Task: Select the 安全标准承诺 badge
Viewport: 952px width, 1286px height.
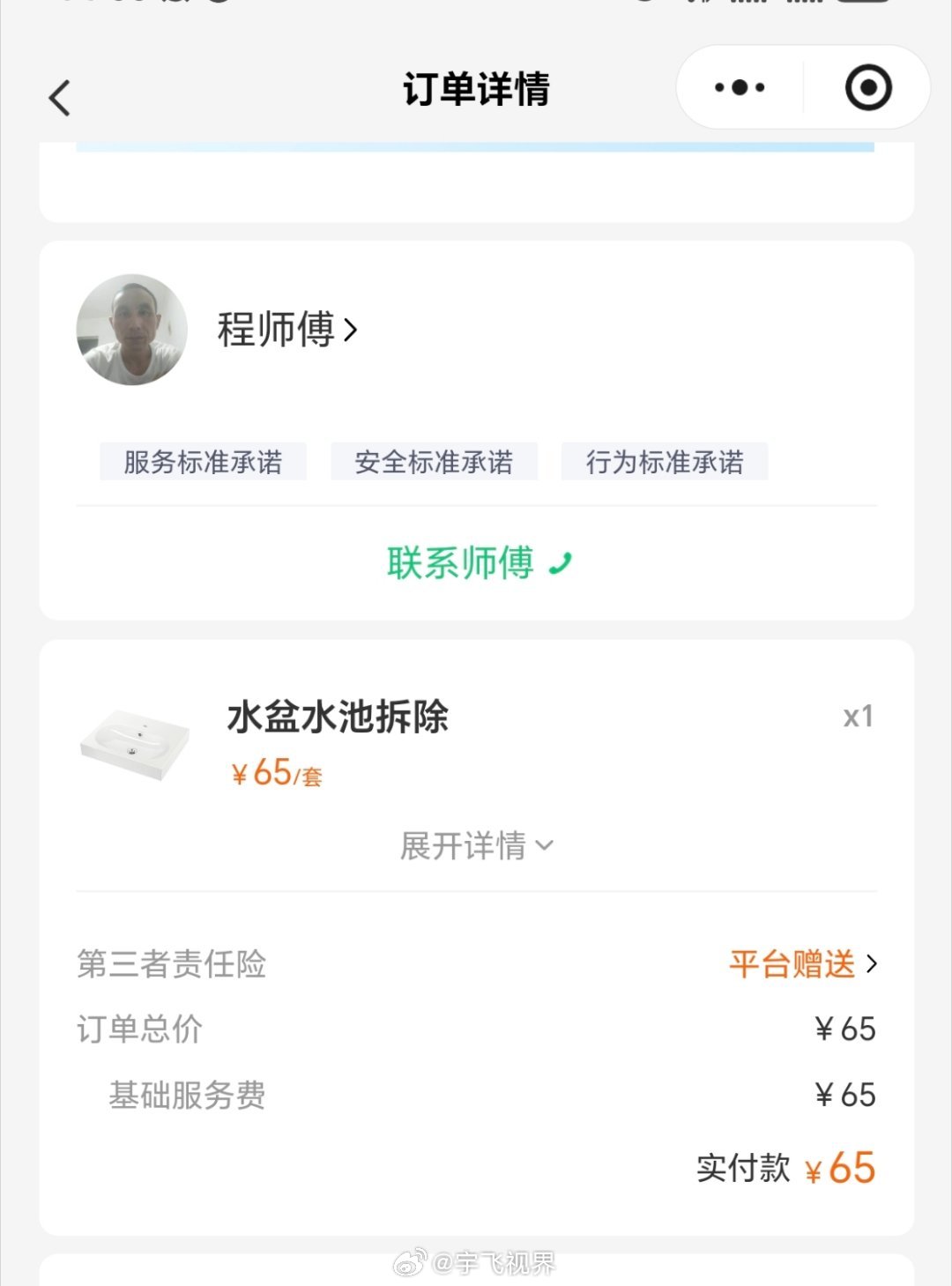Action: [x=434, y=461]
